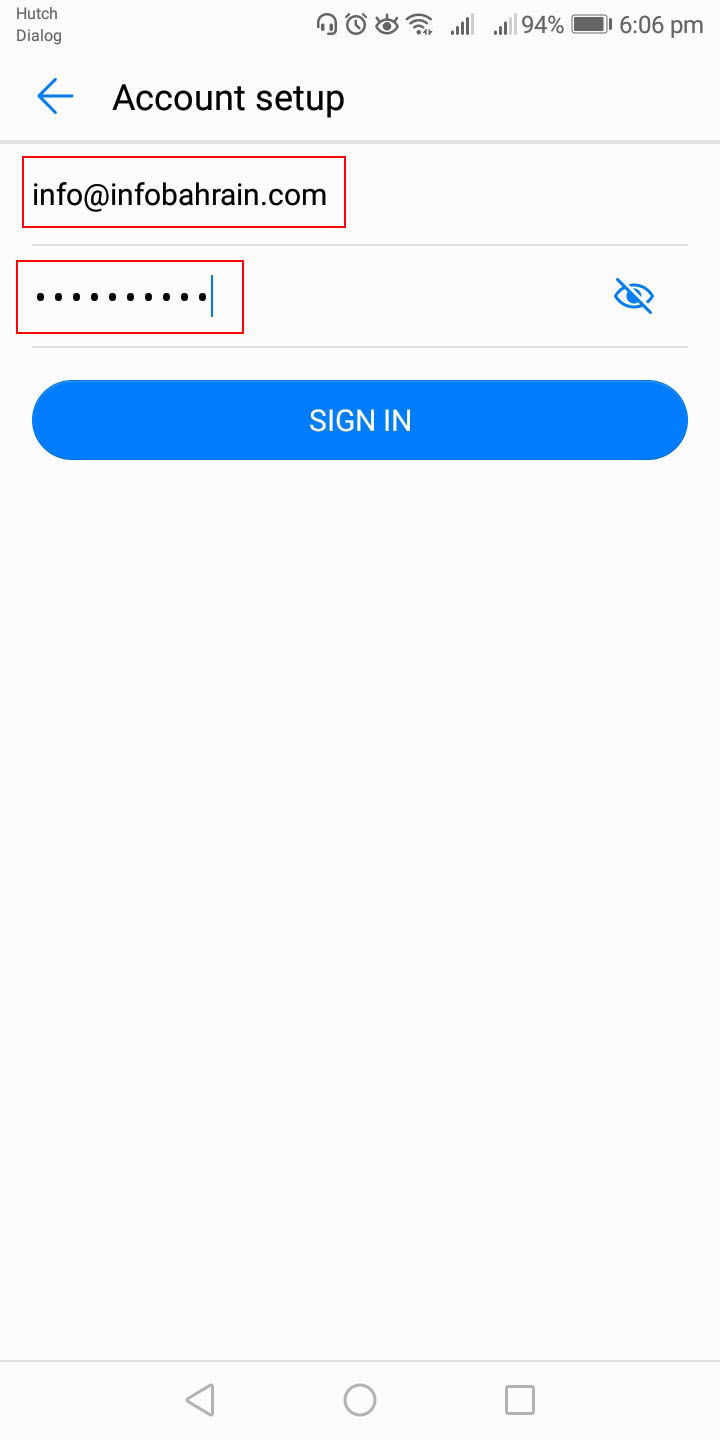This screenshot has height=1440, width=720.
Task: Open the recent apps view
Action: coord(519,1400)
